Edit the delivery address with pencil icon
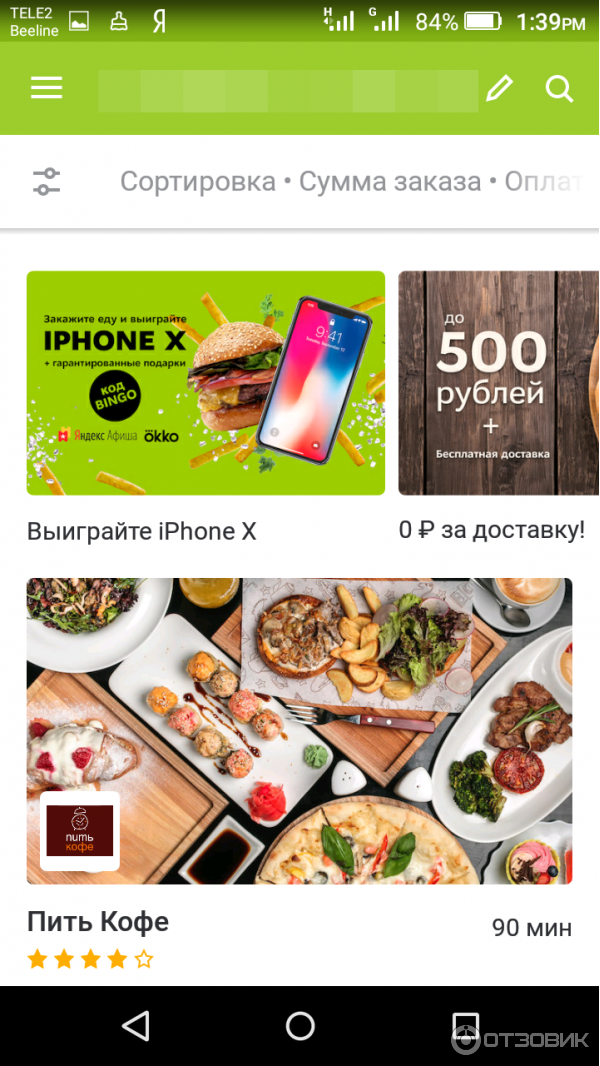This screenshot has width=600, height=1066. click(498, 89)
